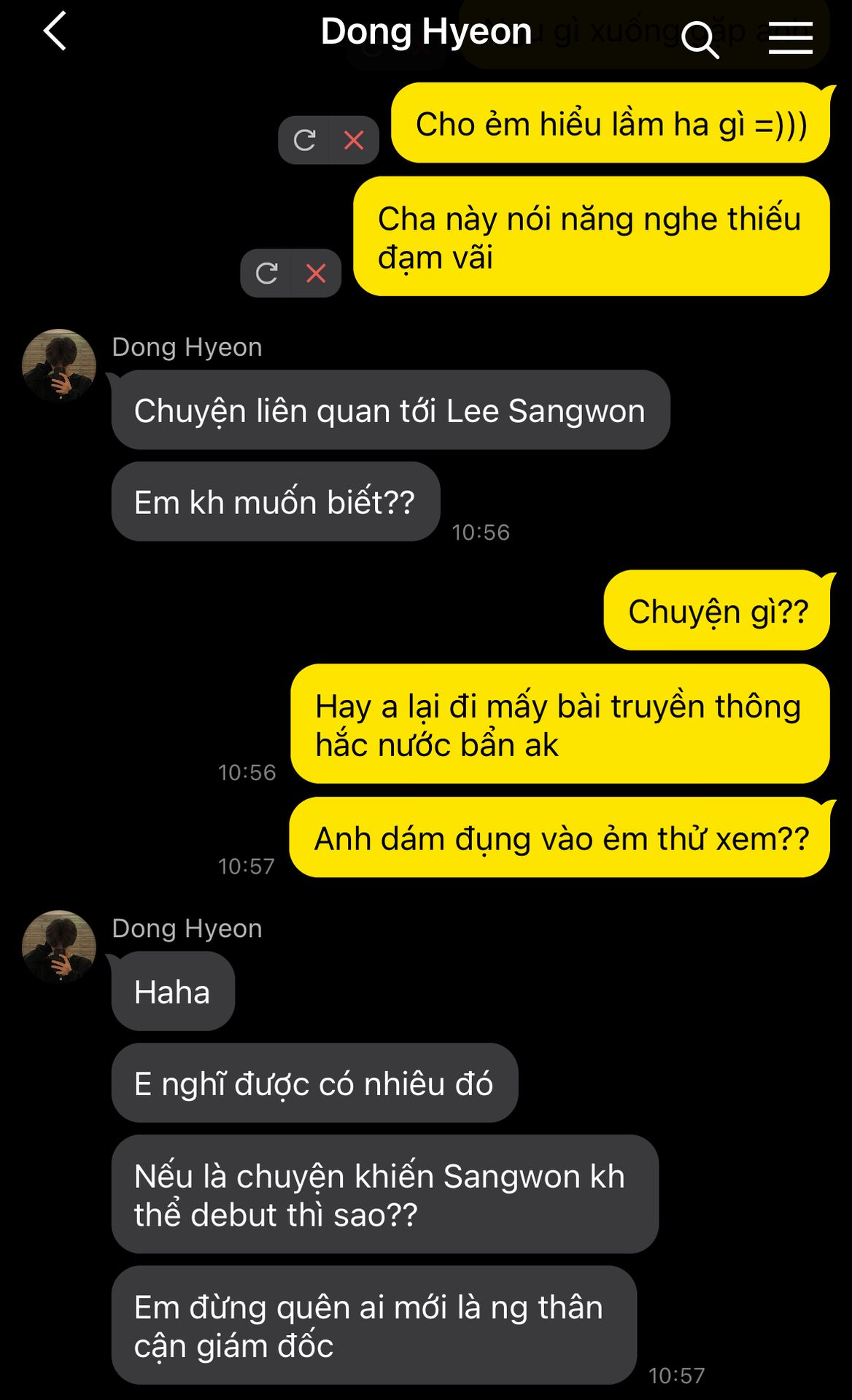
Task: Remove unsent message "Cha này nói năng nghe thiếu đạm vãi"
Action: pyautogui.click(x=316, y=273)
